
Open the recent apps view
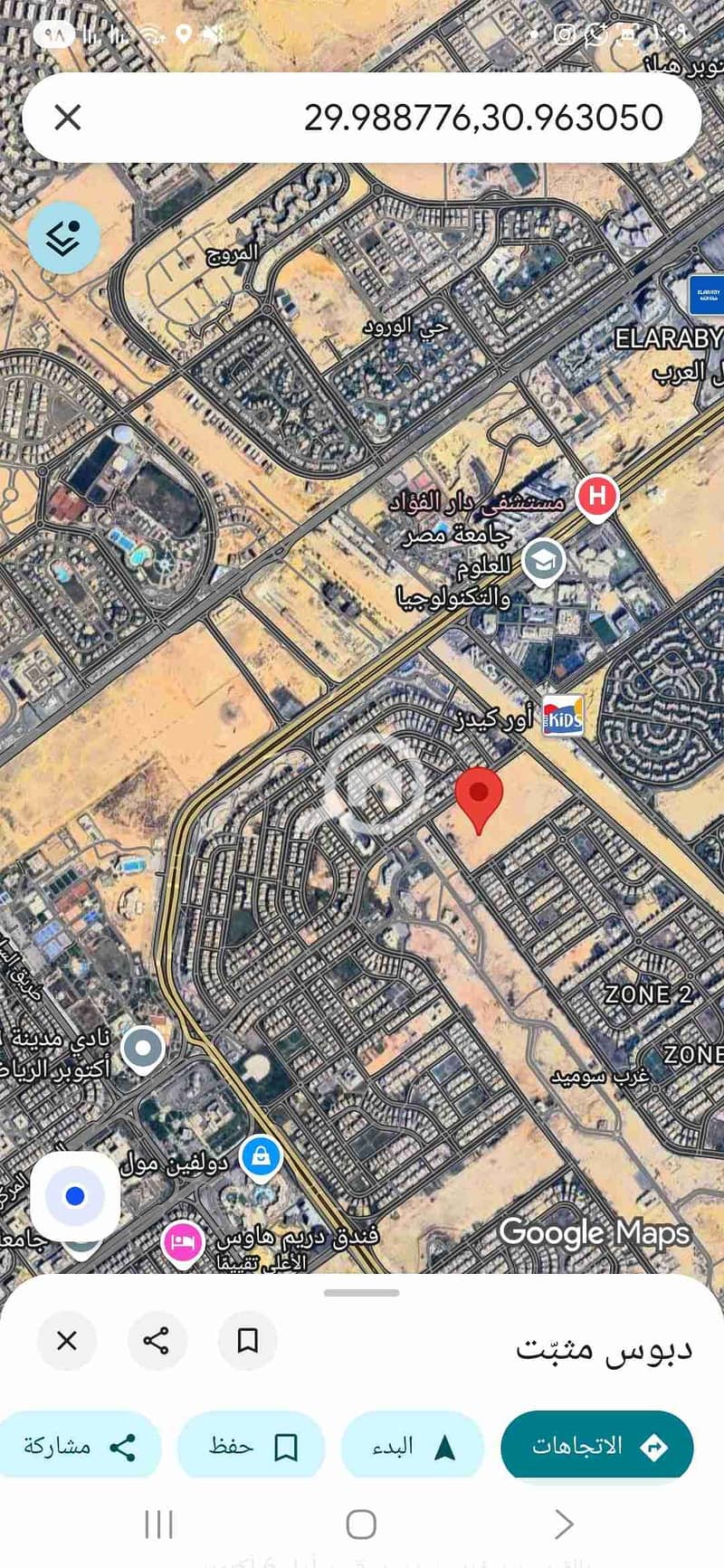click(x=158, y=1524)
